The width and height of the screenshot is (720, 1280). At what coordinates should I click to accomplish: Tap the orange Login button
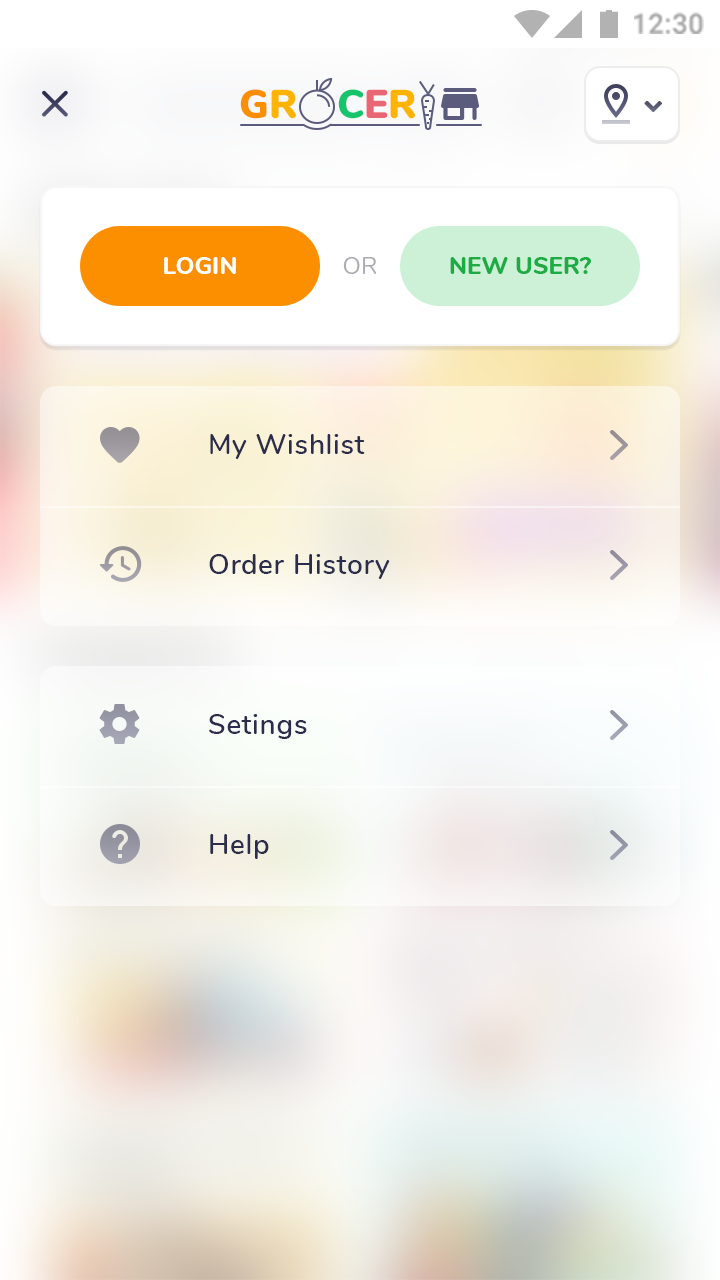(200, 266)
